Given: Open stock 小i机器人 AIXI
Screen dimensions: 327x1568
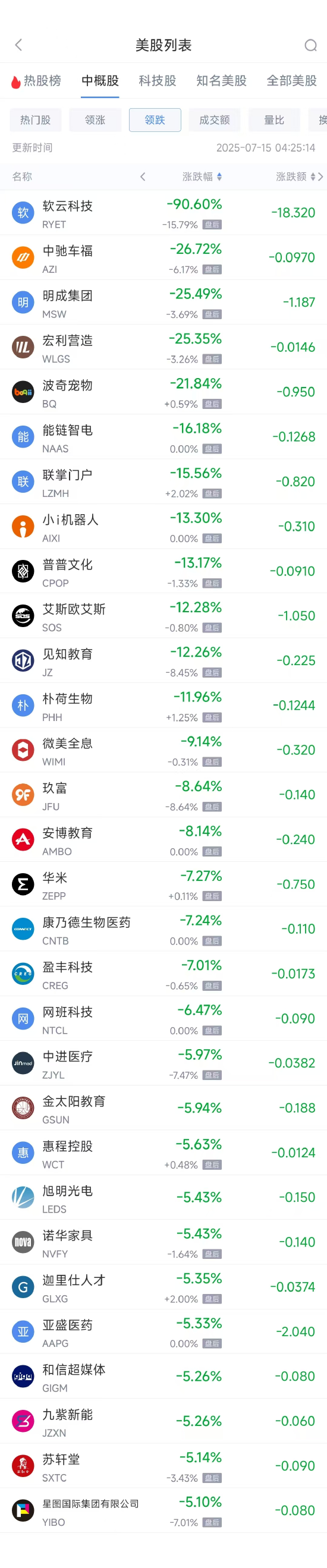Looking at the screenshot, I should (x=163, y=527).
